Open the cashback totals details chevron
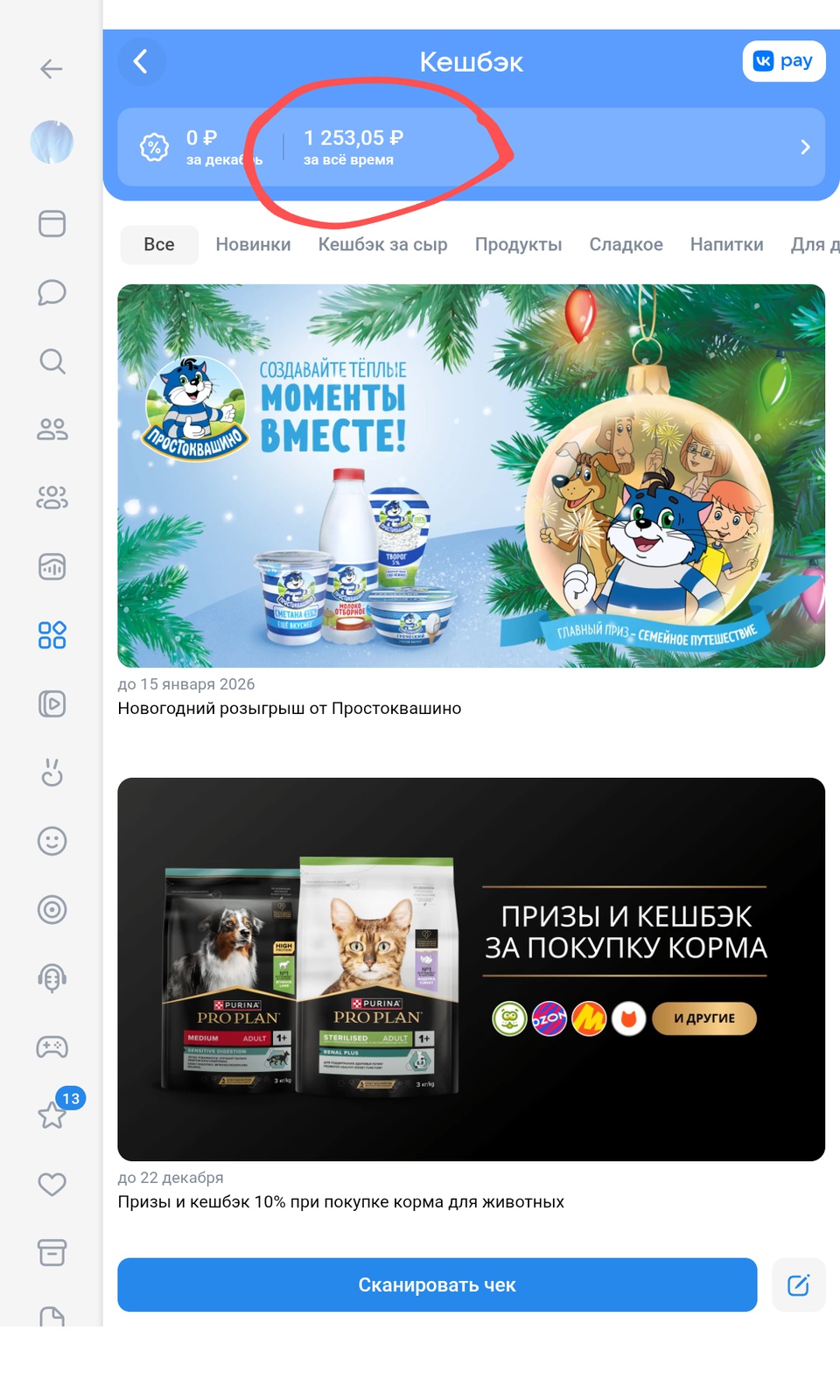The width and height of the screenshot is (840, 1400). point(805,147)
